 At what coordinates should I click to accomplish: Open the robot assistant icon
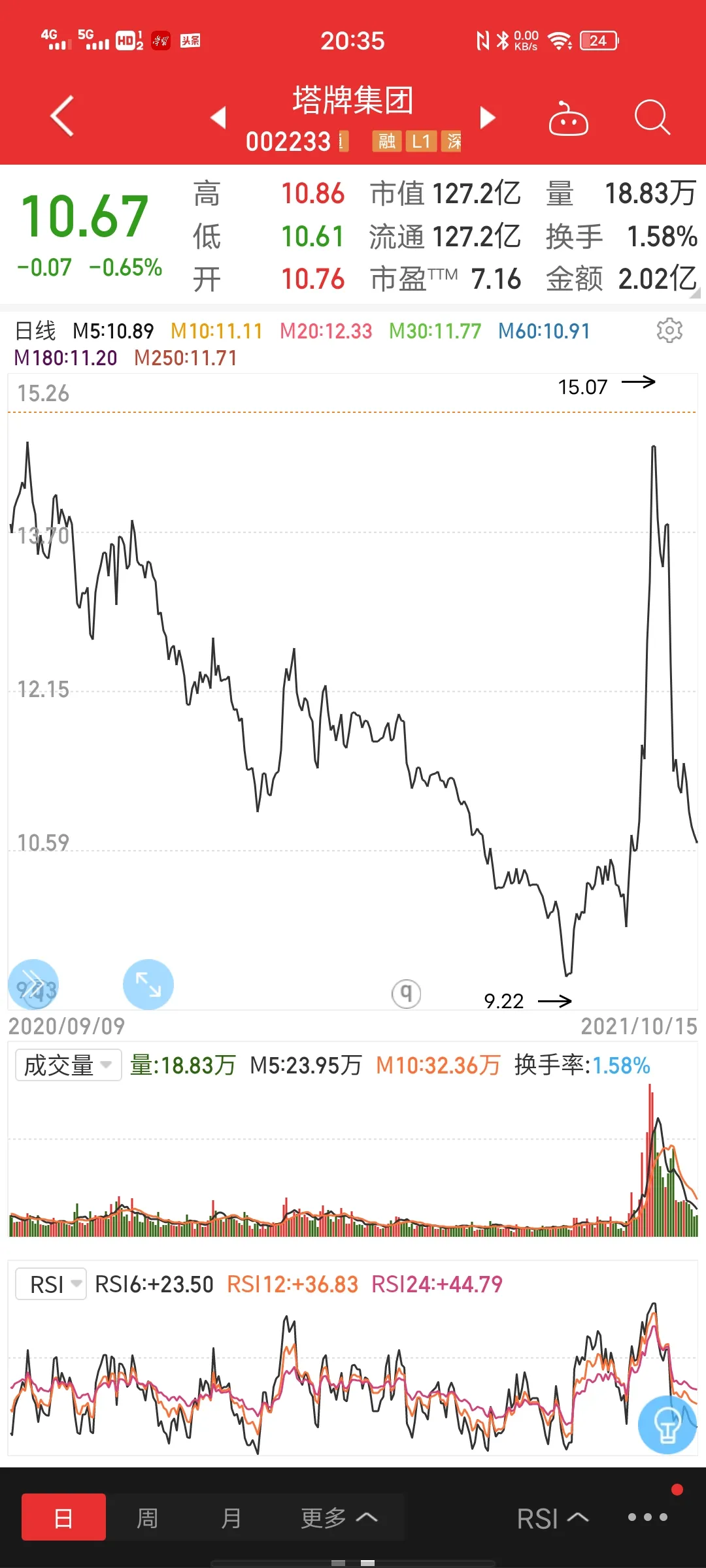(x=568, y=118)
